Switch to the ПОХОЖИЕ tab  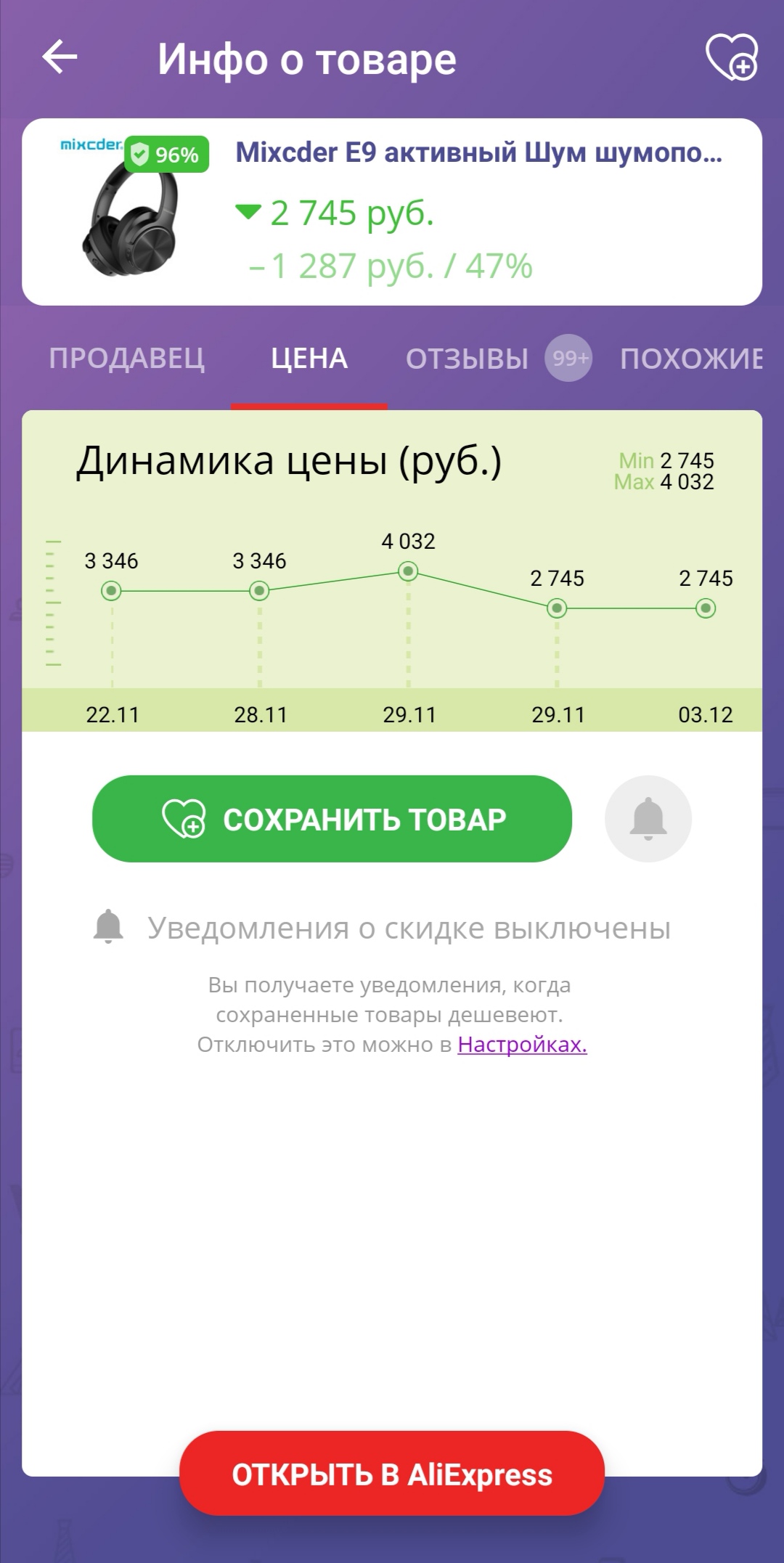(690, 359)
